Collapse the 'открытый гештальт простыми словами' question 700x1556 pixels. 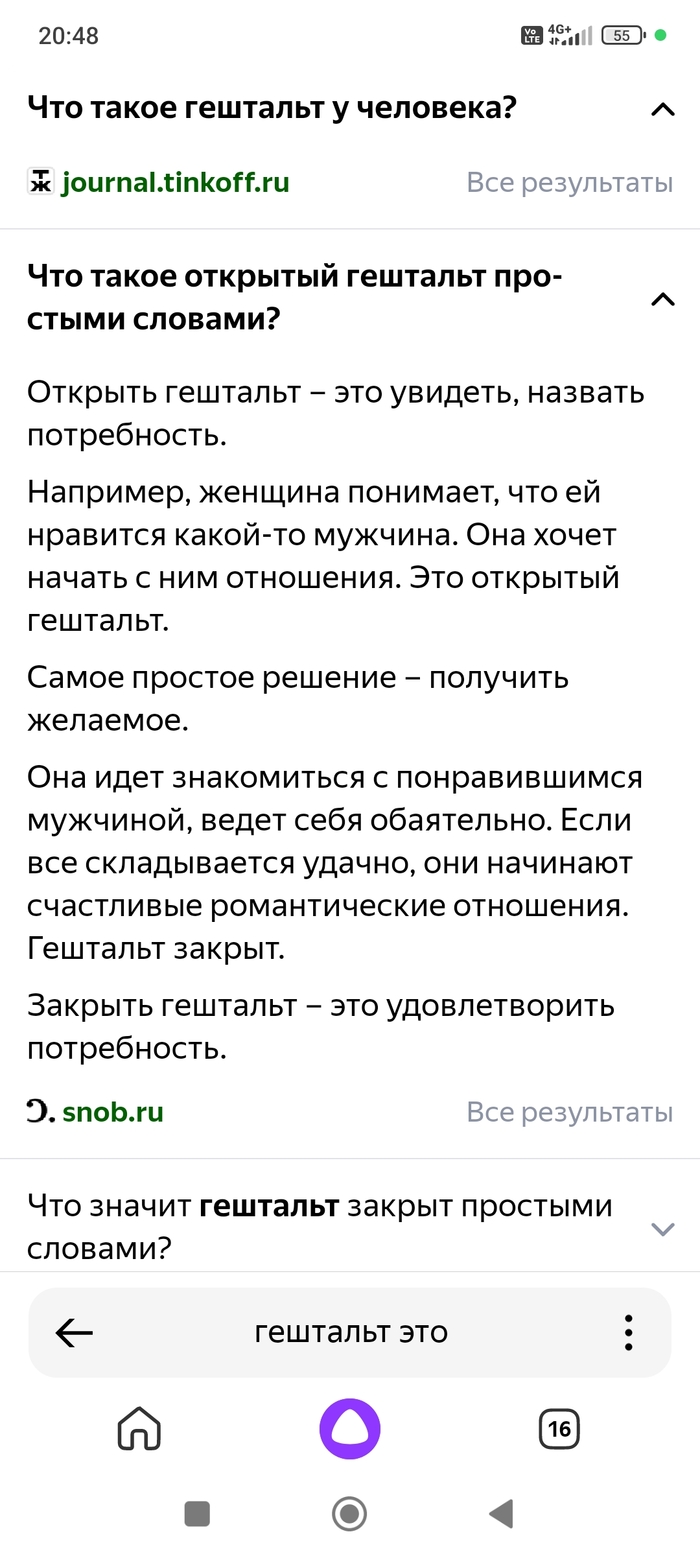662,298
